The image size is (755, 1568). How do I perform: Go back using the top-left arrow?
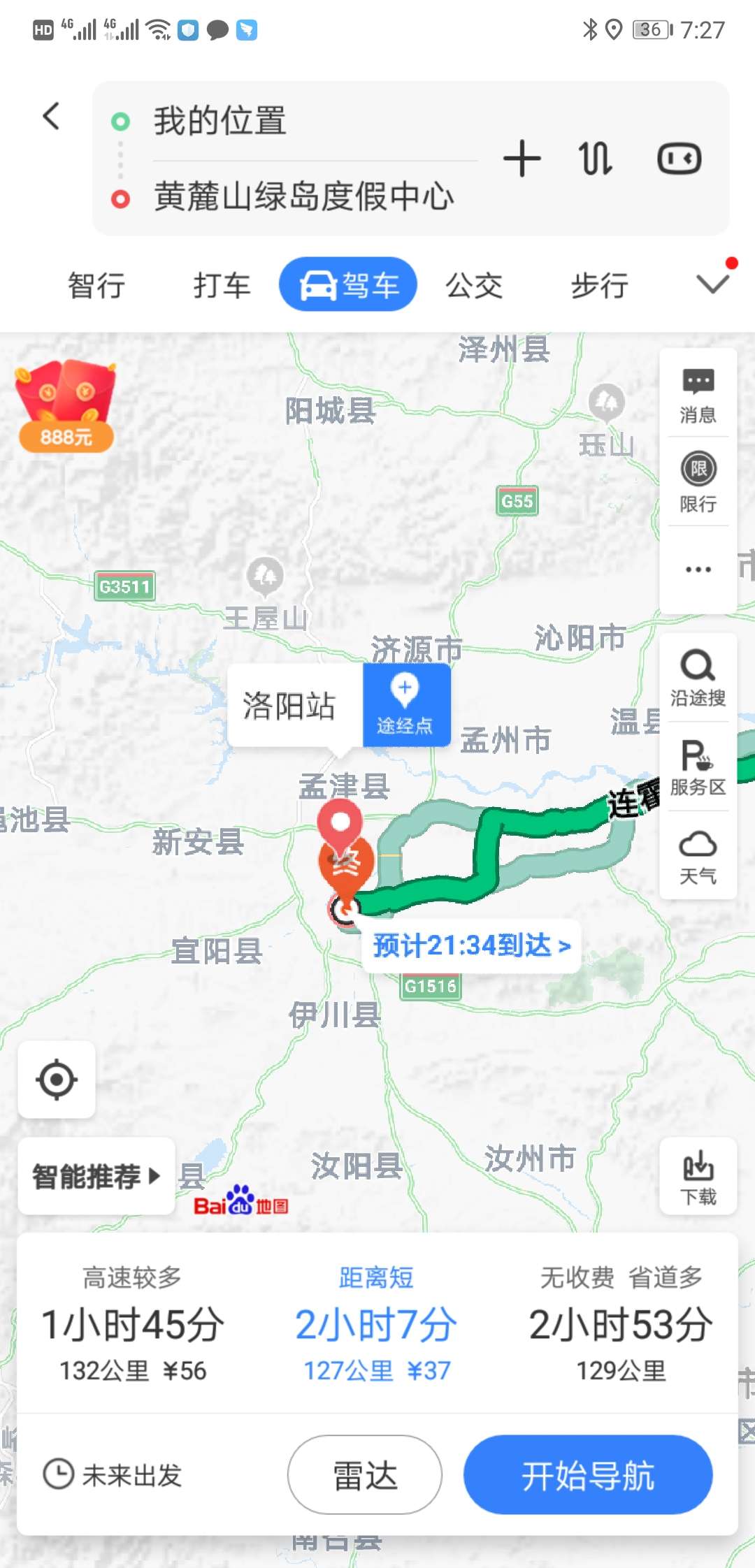51,116
